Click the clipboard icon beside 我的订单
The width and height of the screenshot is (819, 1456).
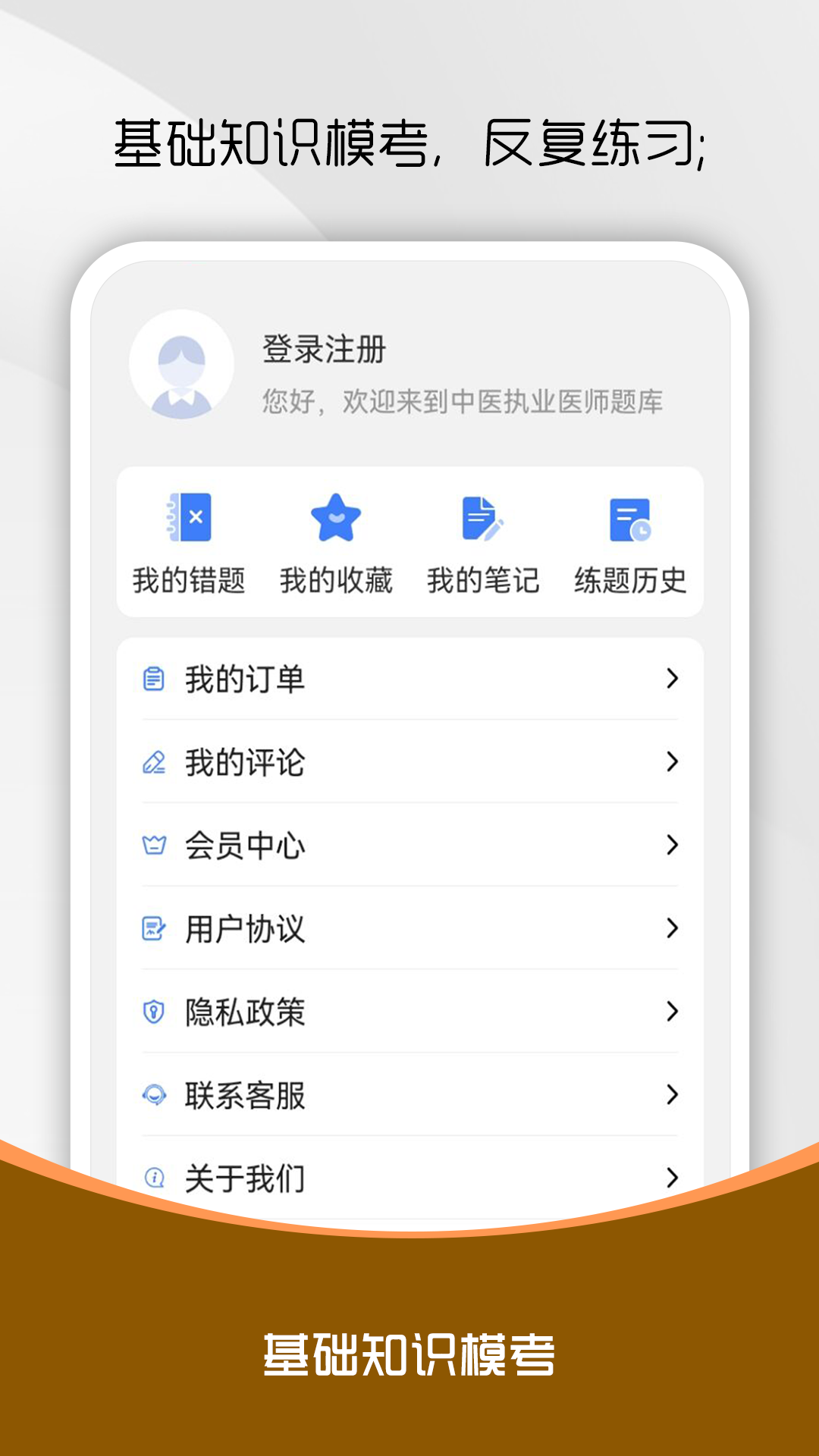click(153, 680)
